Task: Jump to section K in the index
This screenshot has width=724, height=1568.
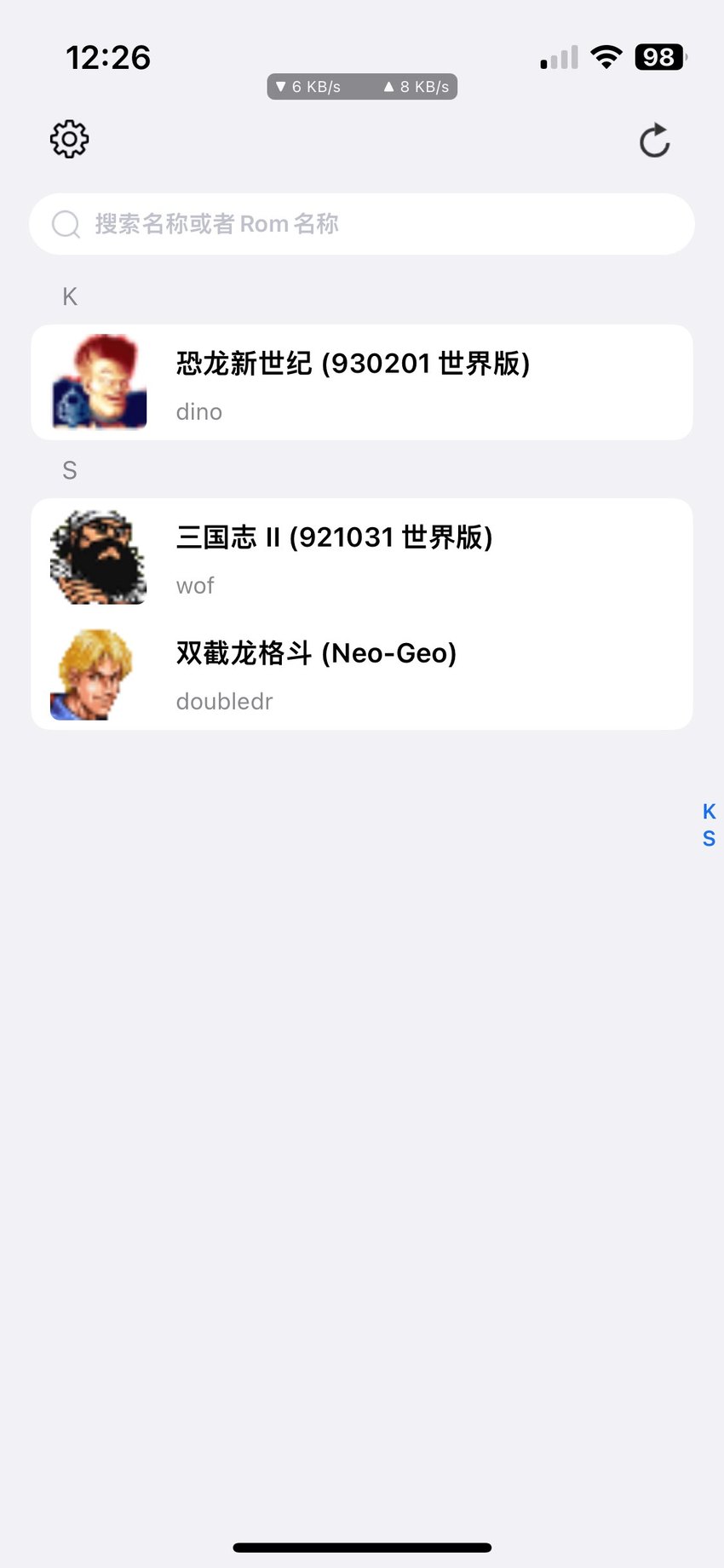Action: [709, 811]
